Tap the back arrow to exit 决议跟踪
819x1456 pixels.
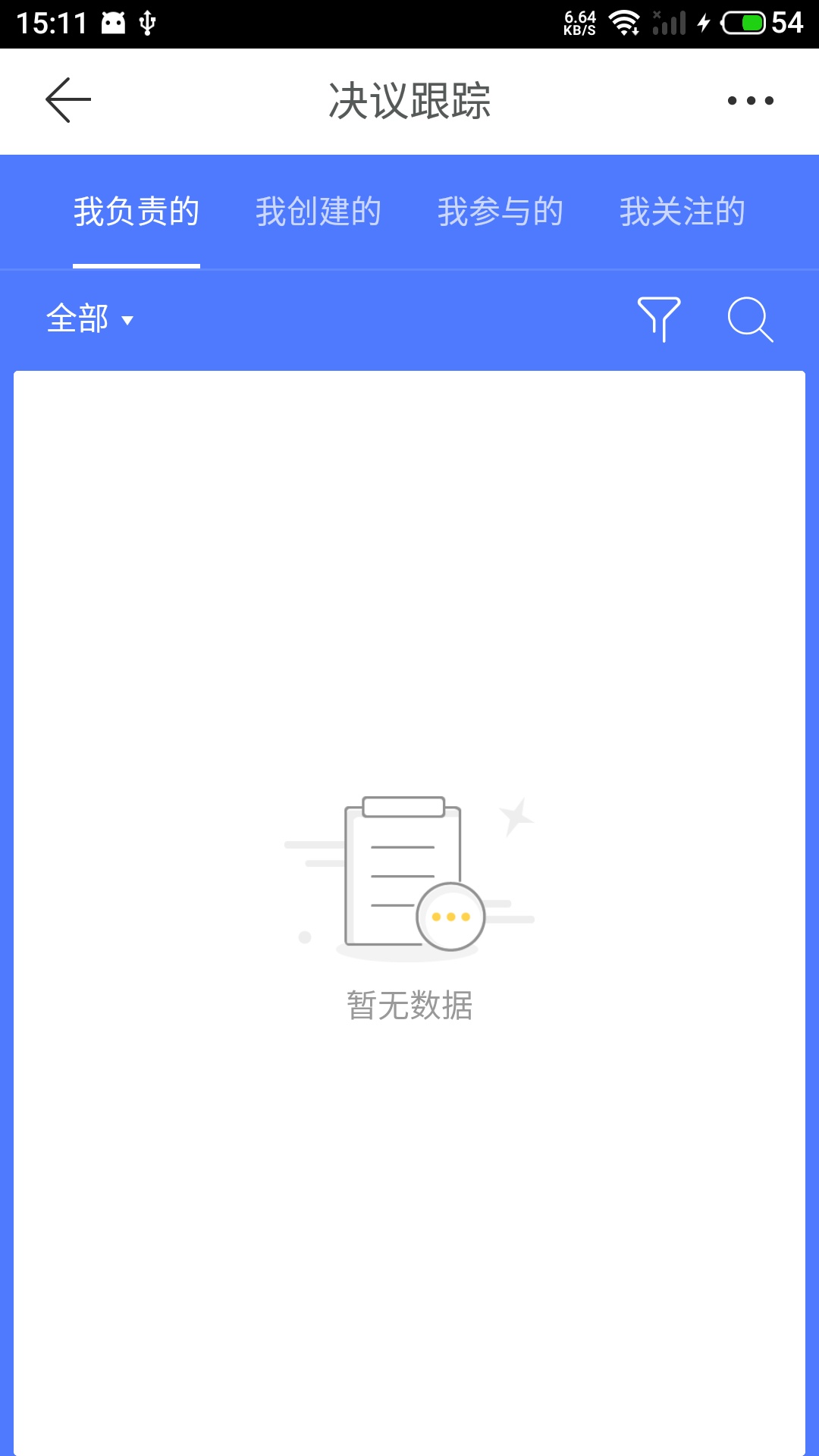(x=68, y=100)
